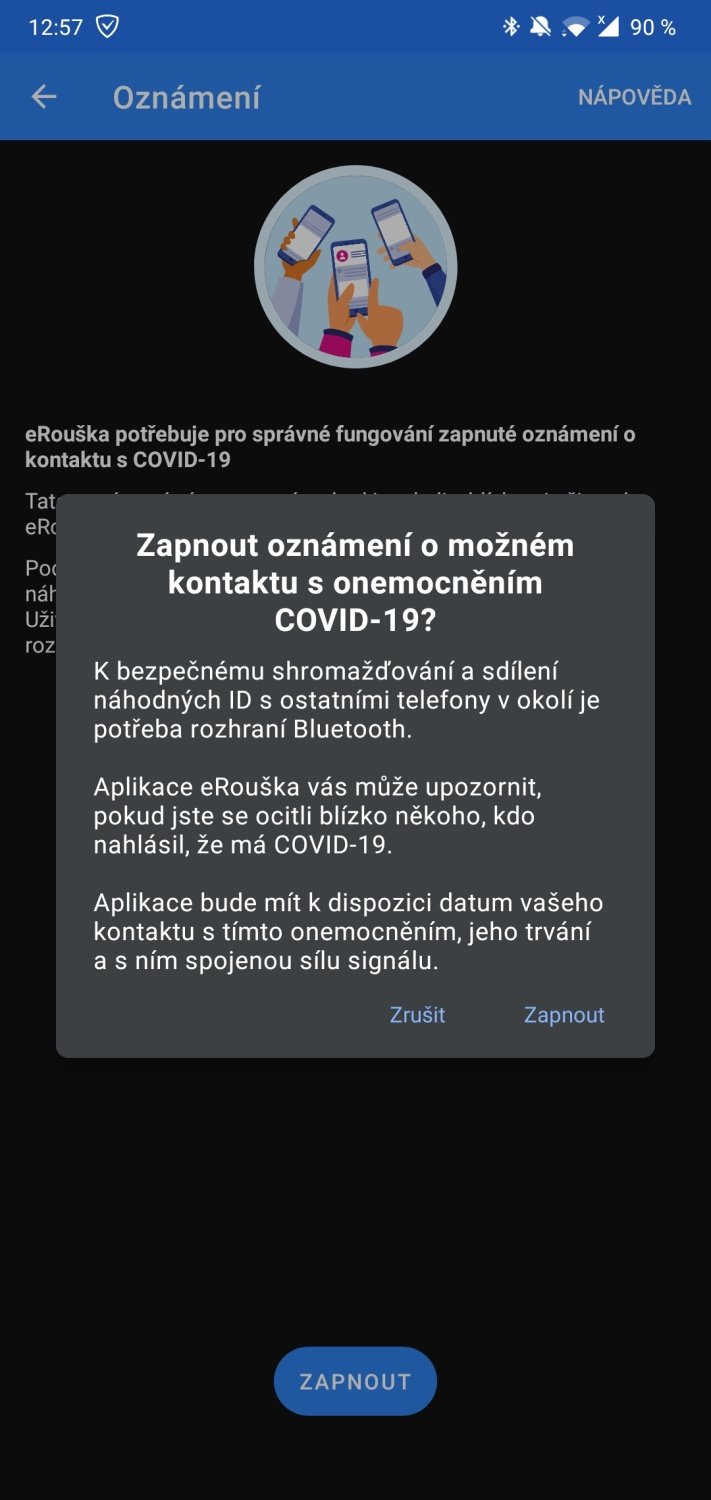
Task: Tap the blue ZAPNOUT button at bottom
Action: (x=355, y=1381)
